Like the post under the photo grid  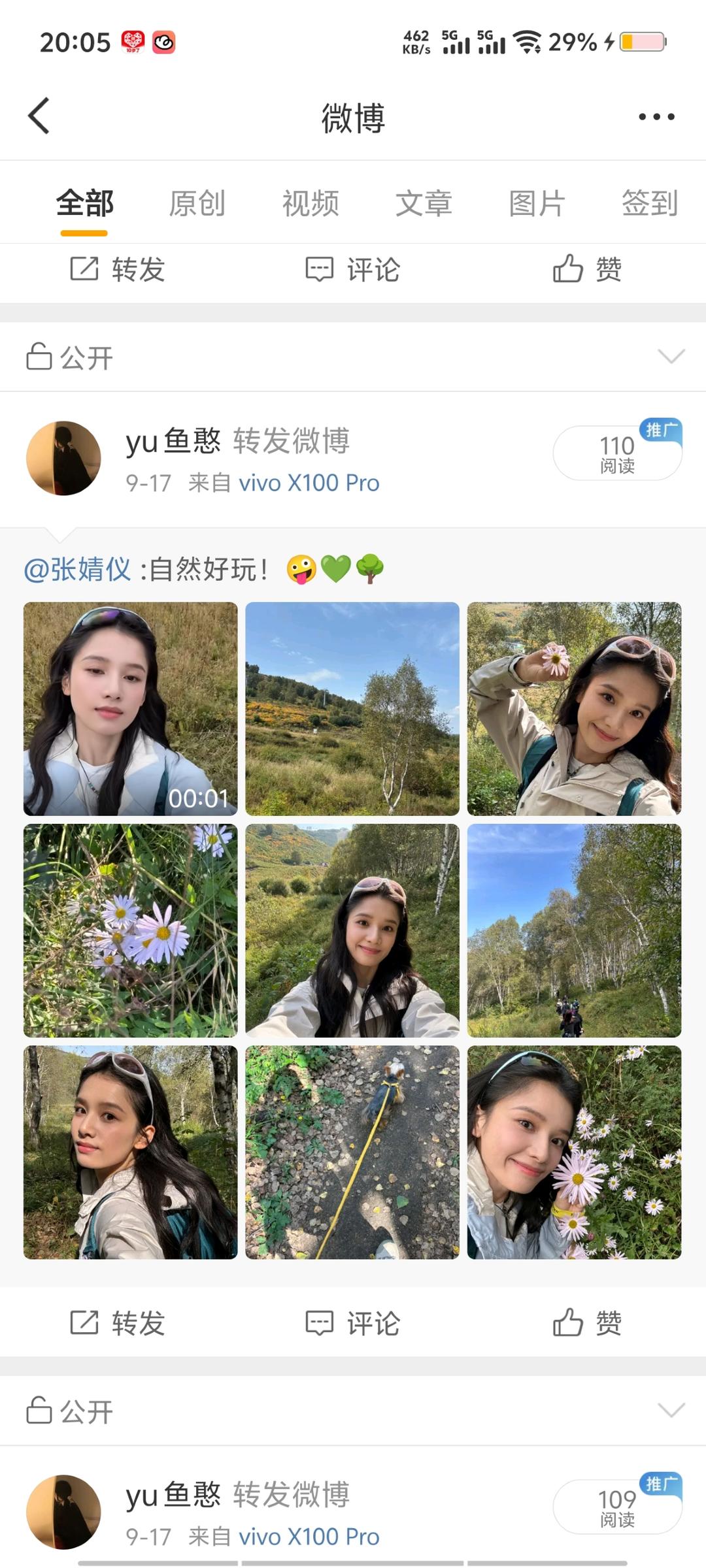(587, 1323)
